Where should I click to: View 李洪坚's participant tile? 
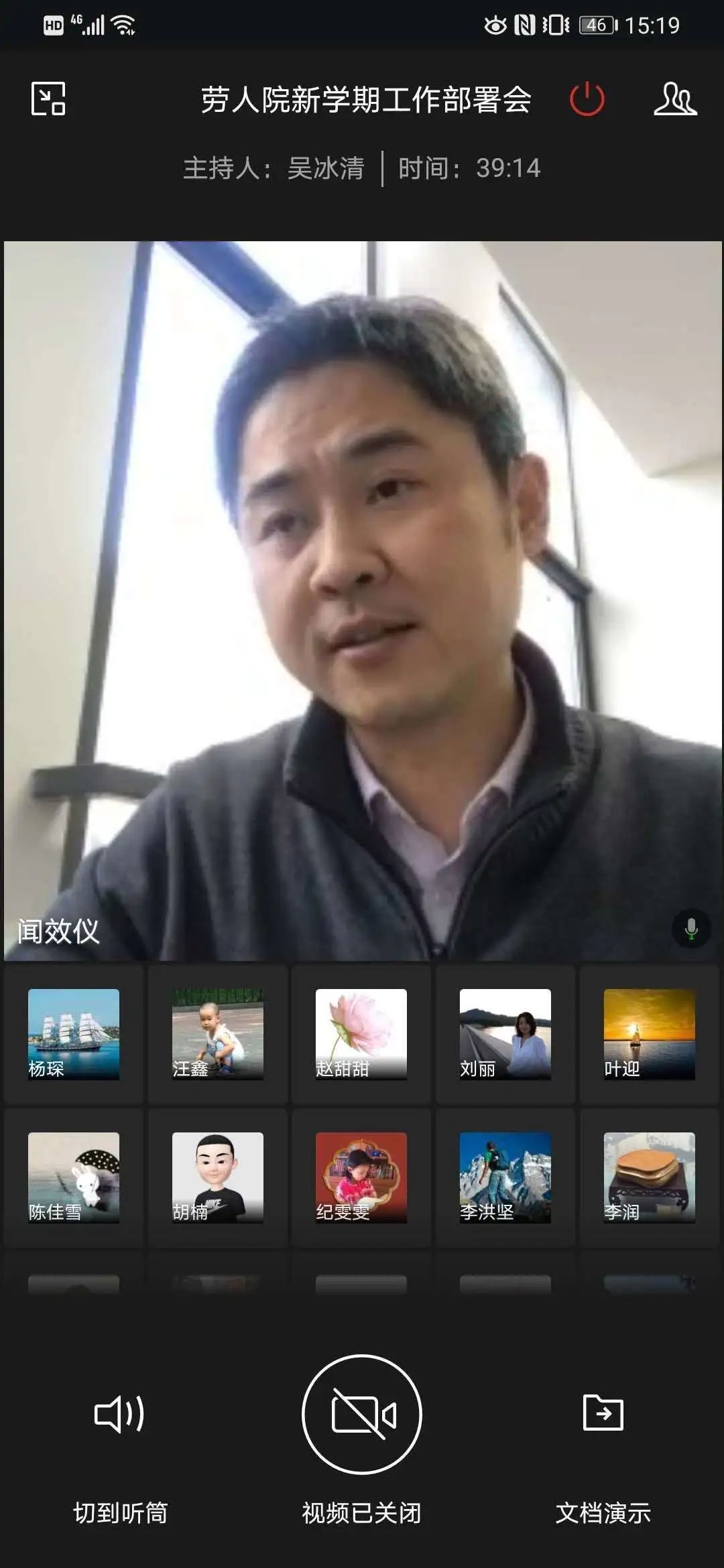[x=505, y=1177]
